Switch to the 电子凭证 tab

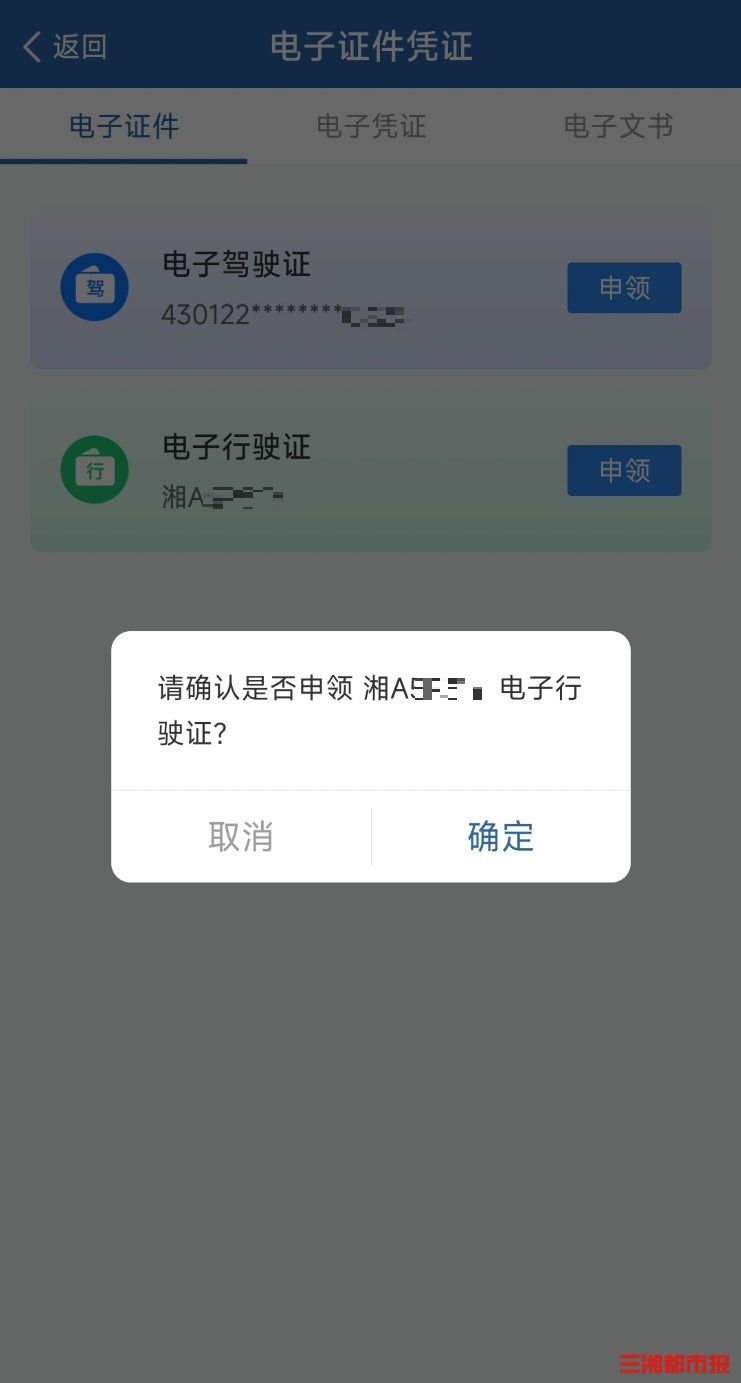point(371,126)
